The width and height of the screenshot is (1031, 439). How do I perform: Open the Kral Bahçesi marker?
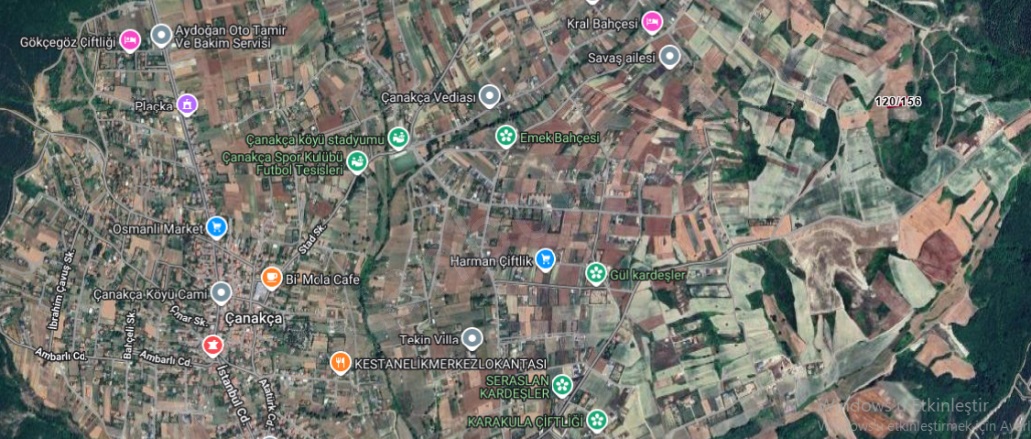pyautogui.click(x=652, y=19)
